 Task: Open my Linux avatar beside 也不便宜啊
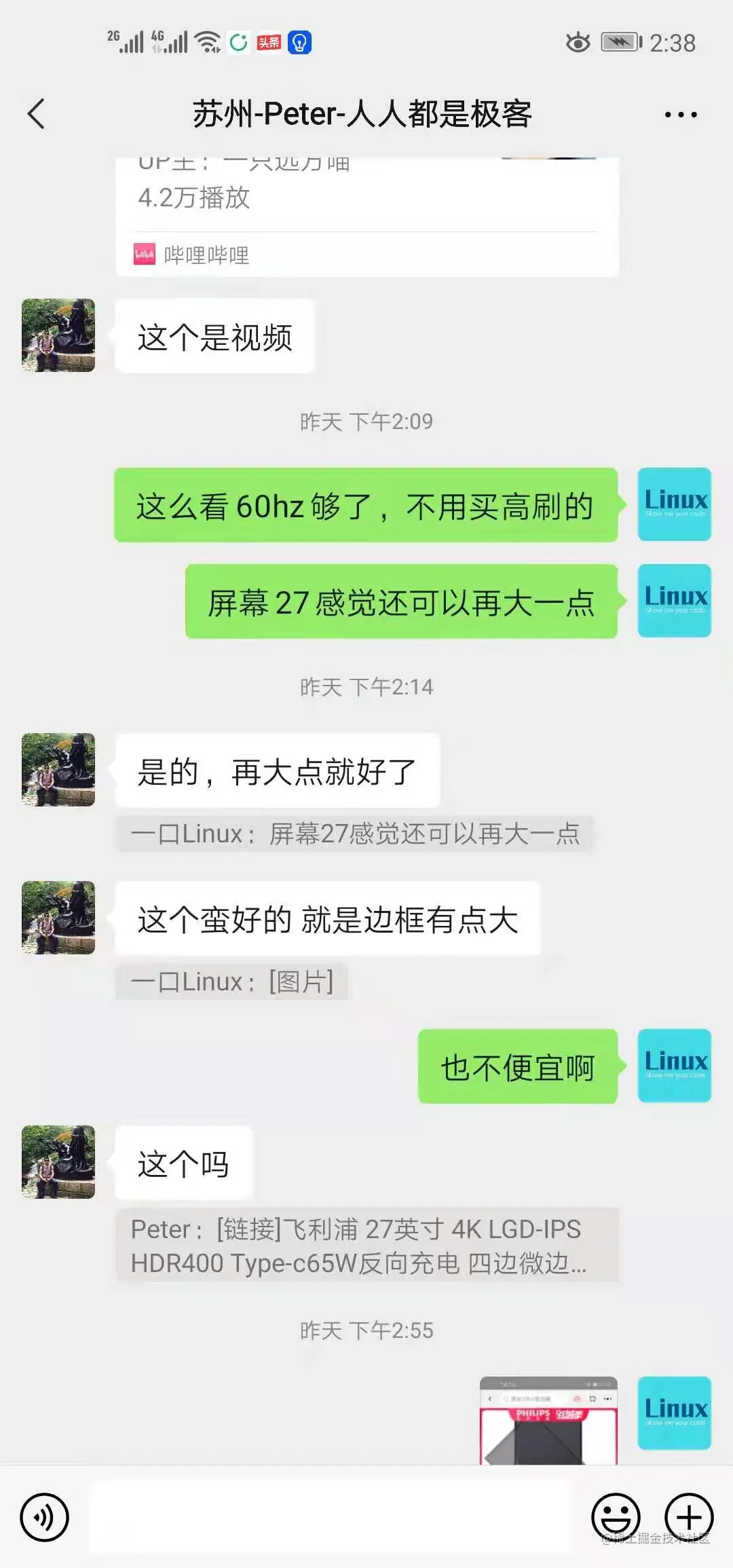(674, 1066)
